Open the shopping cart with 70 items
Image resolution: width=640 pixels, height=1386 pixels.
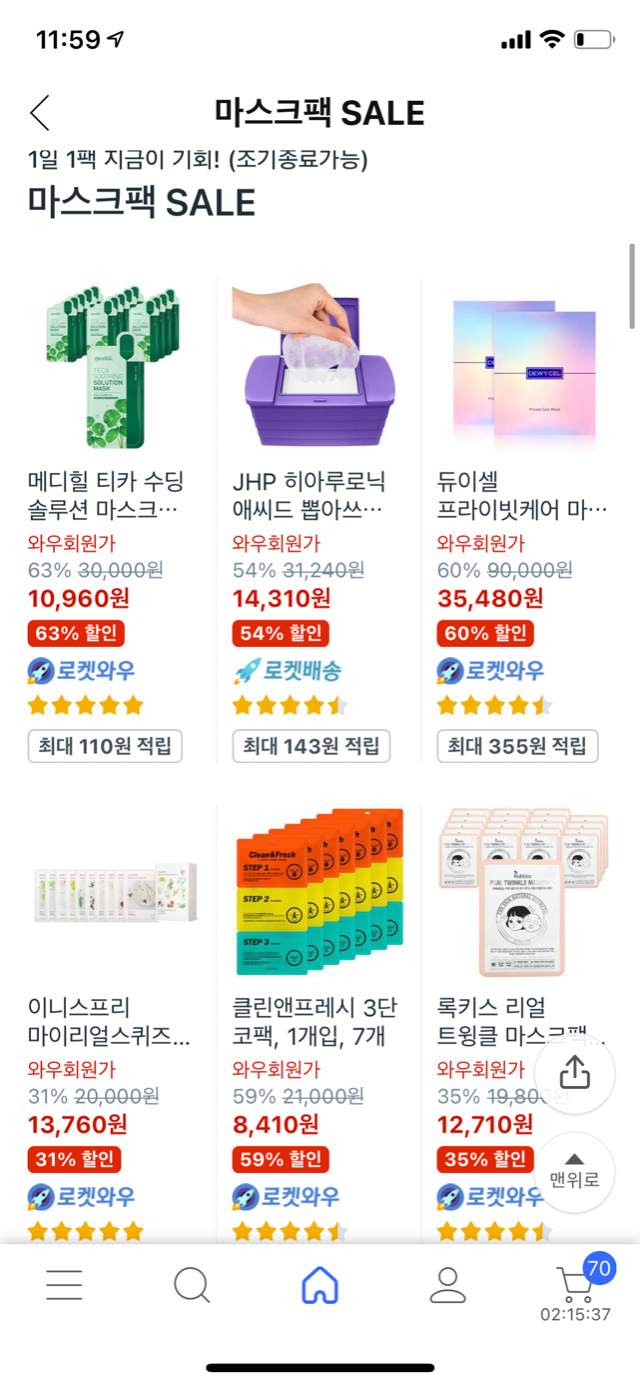pos(575,1285)
